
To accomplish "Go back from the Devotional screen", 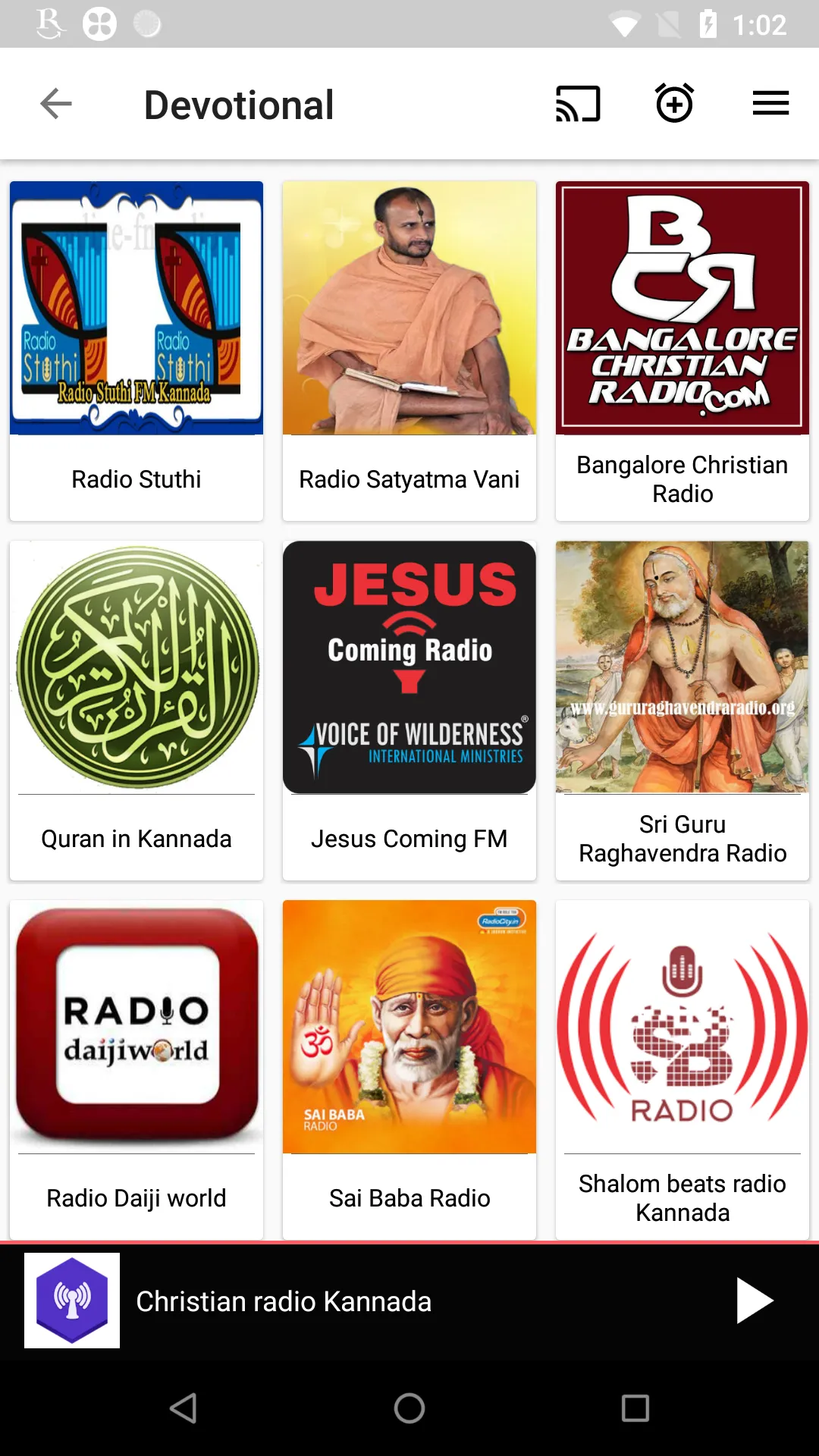I will tap(56, 104).
